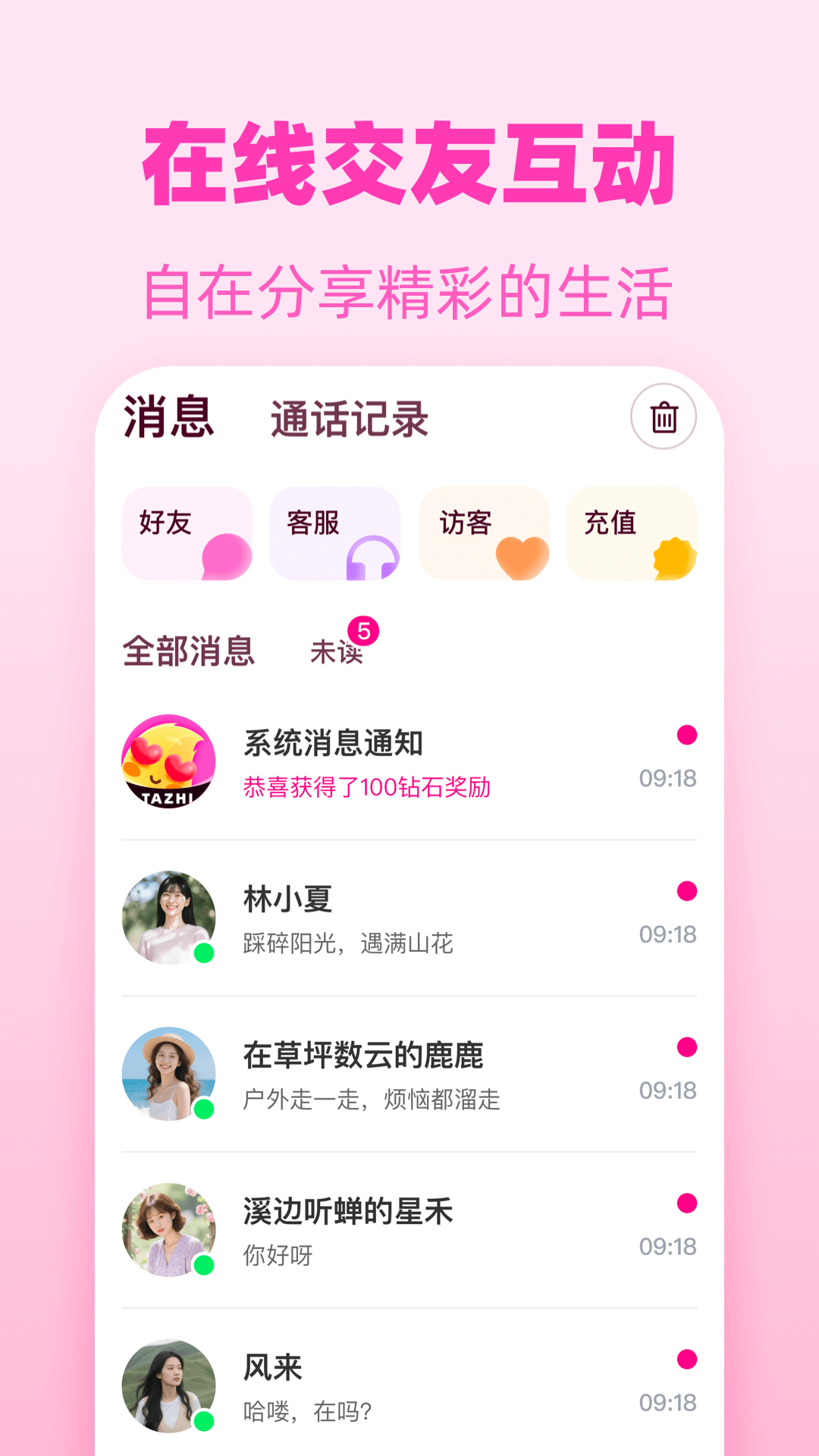Click the unread dot beside 系统消息通知
The image size is (819, 1456).
tap(686, 733)
